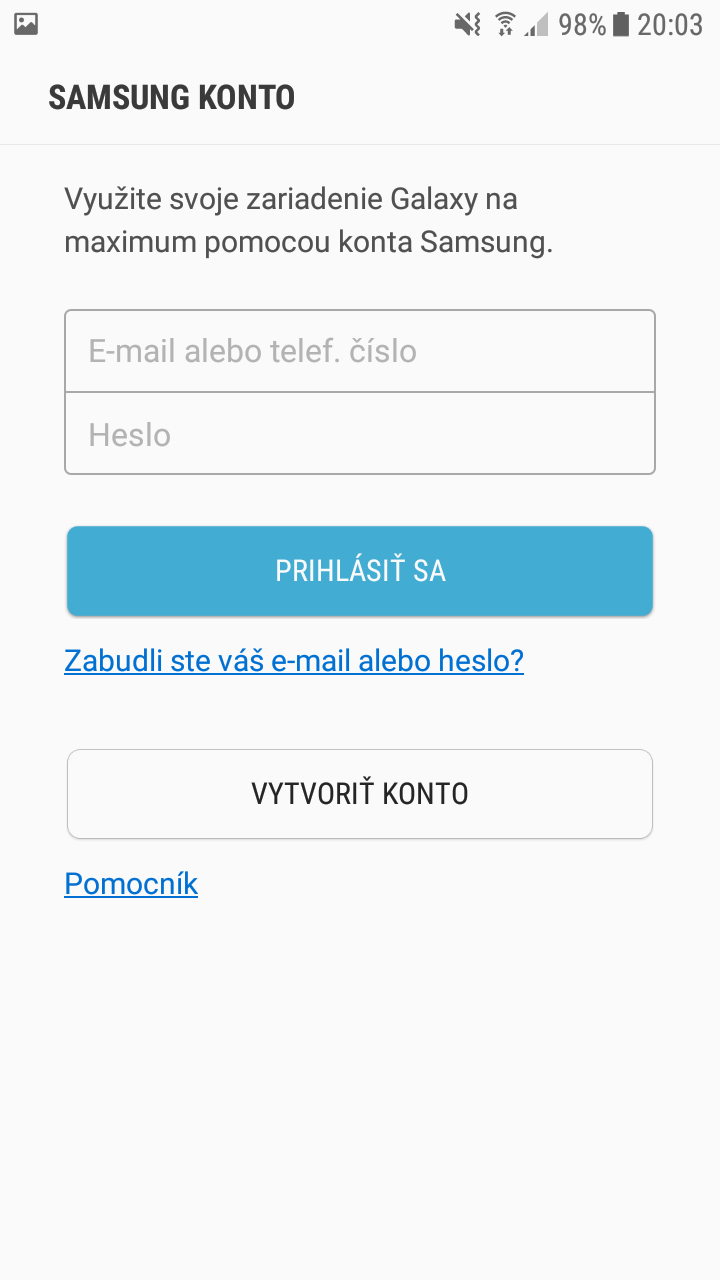This screenshot has height=1280, width=720.
Task: Open the Zabudli ste váš e-mail alebo heslo? link
Action: tap(294, 660)
